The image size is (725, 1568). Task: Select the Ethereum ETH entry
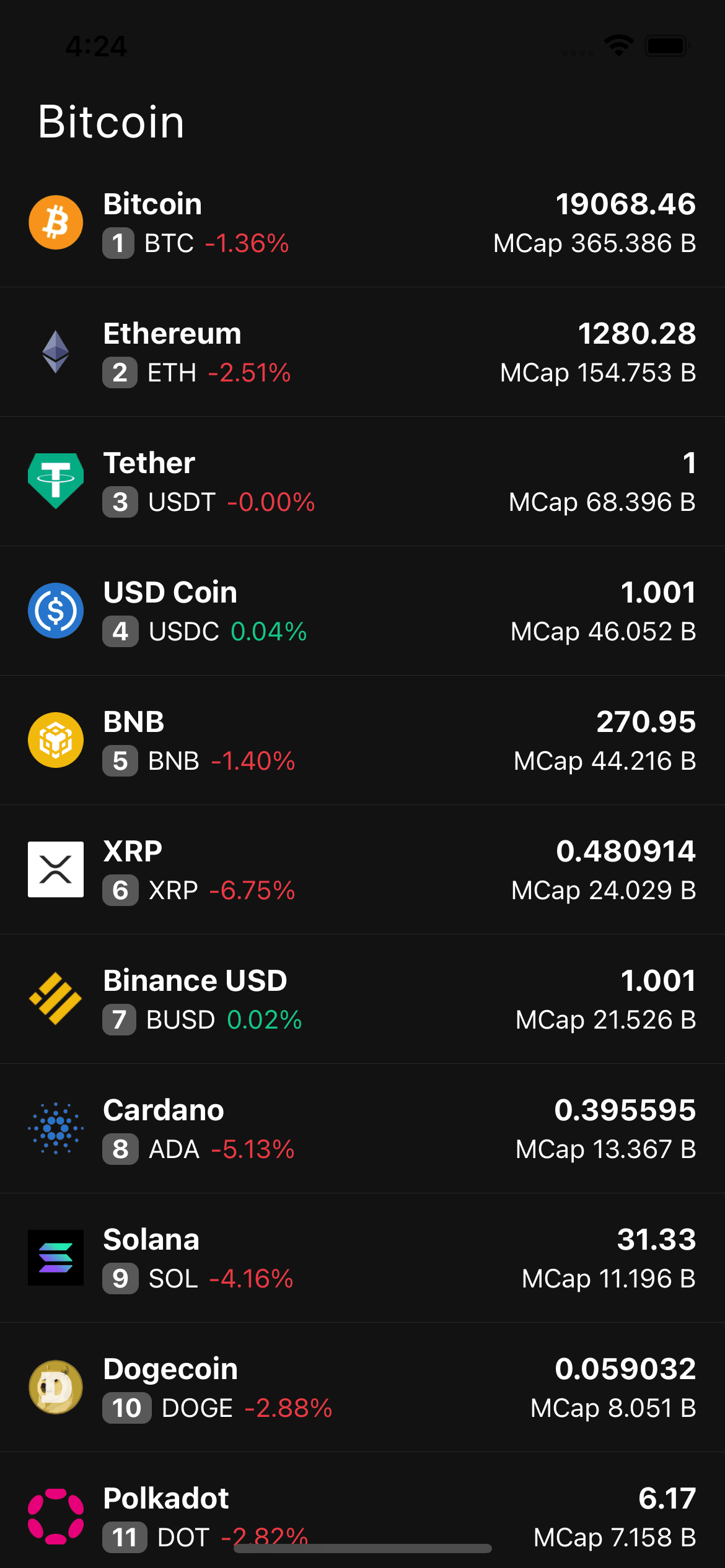362,352
